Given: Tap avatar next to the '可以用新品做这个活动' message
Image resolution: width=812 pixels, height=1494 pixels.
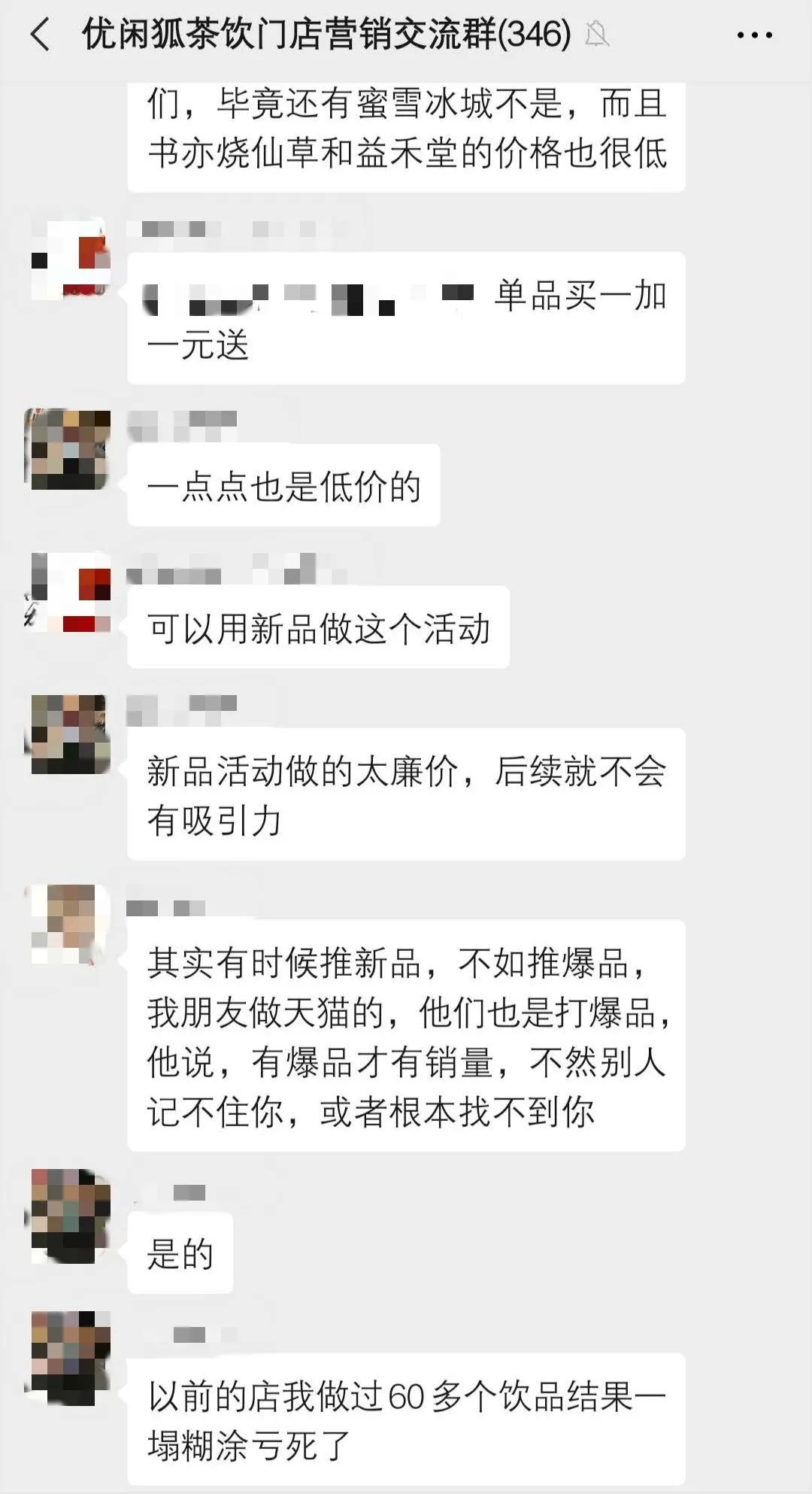Looking at the screenshot, I should click(x=69, y=593).
